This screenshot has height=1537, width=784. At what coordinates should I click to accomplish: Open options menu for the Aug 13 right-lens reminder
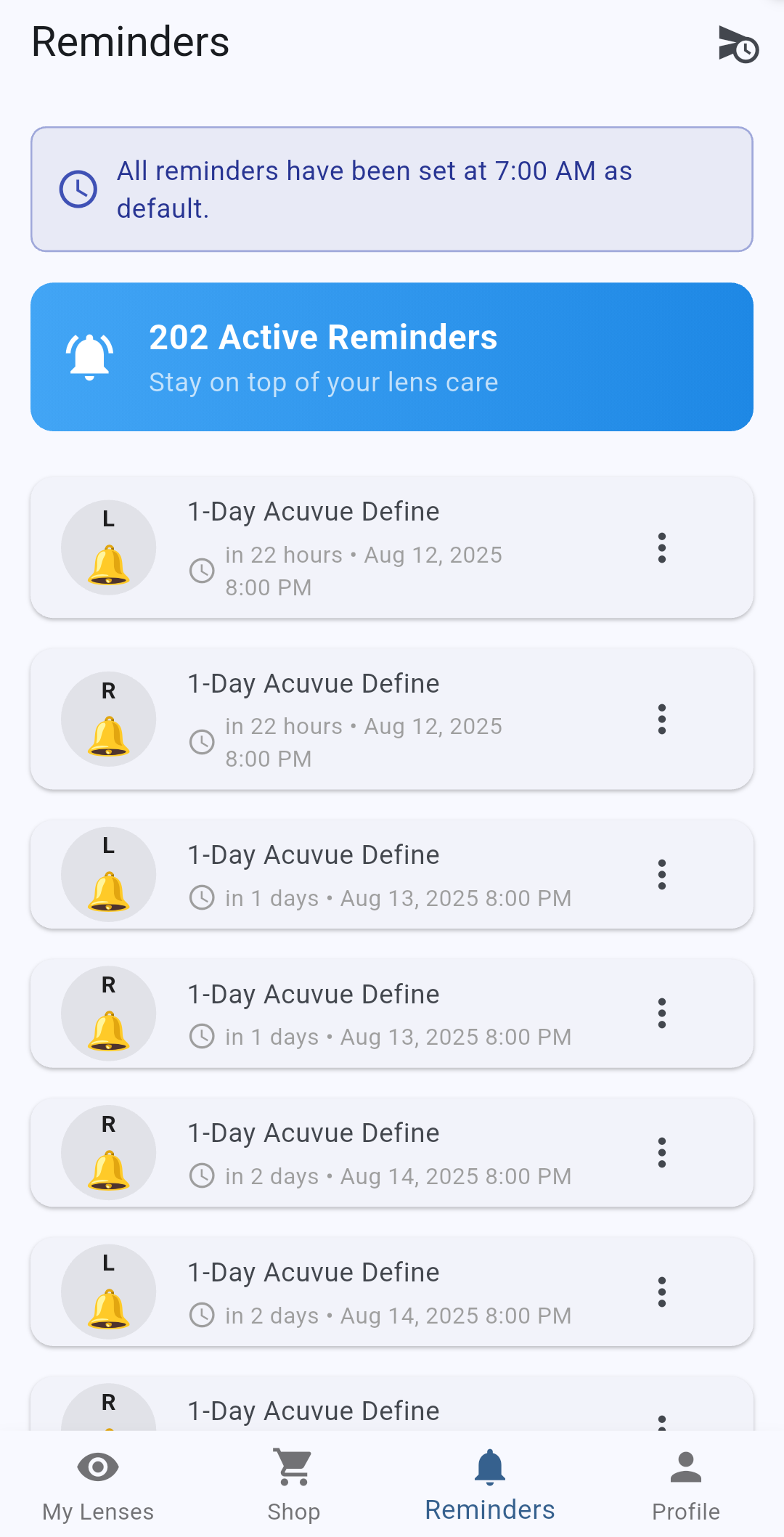tap(662, 1014)
